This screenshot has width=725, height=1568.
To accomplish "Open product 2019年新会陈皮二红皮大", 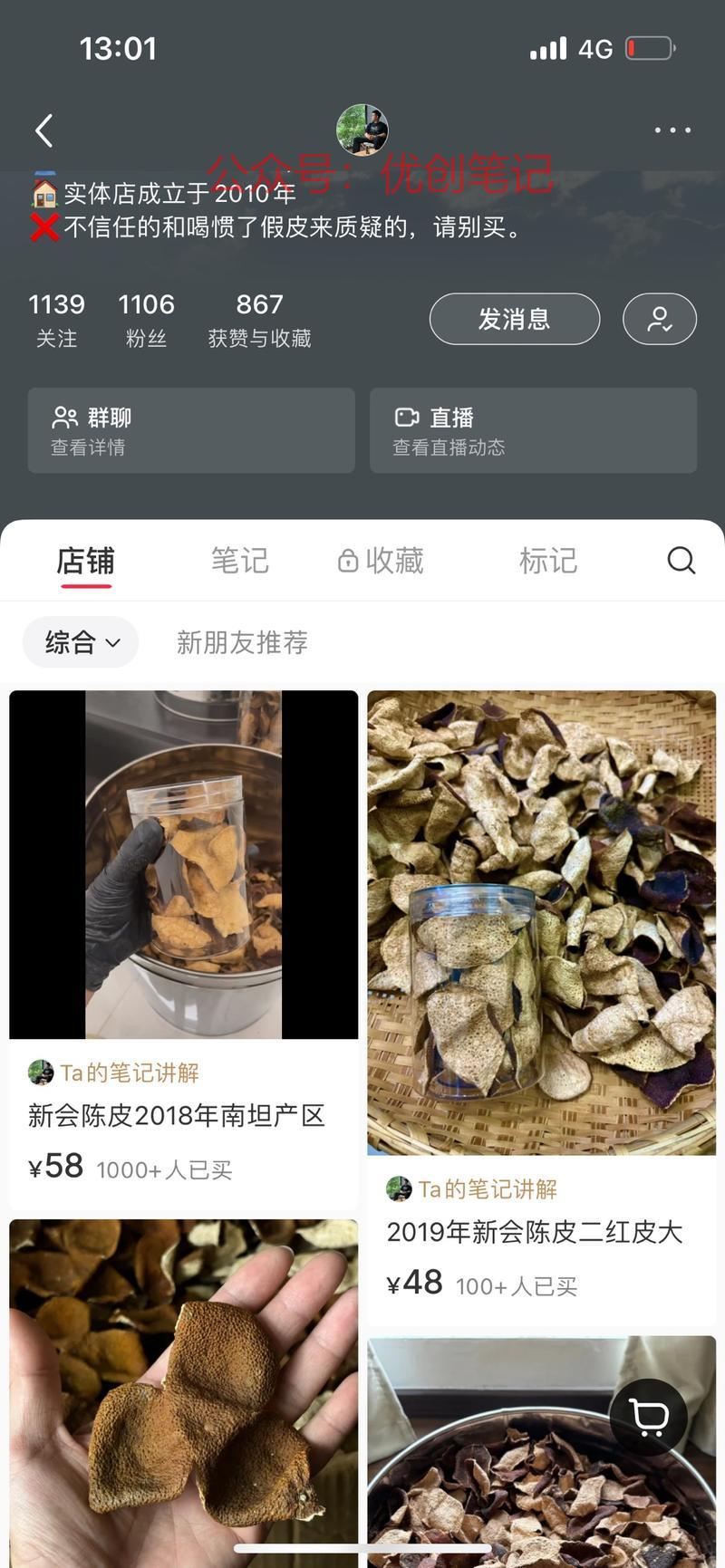I will coord(541,996).
